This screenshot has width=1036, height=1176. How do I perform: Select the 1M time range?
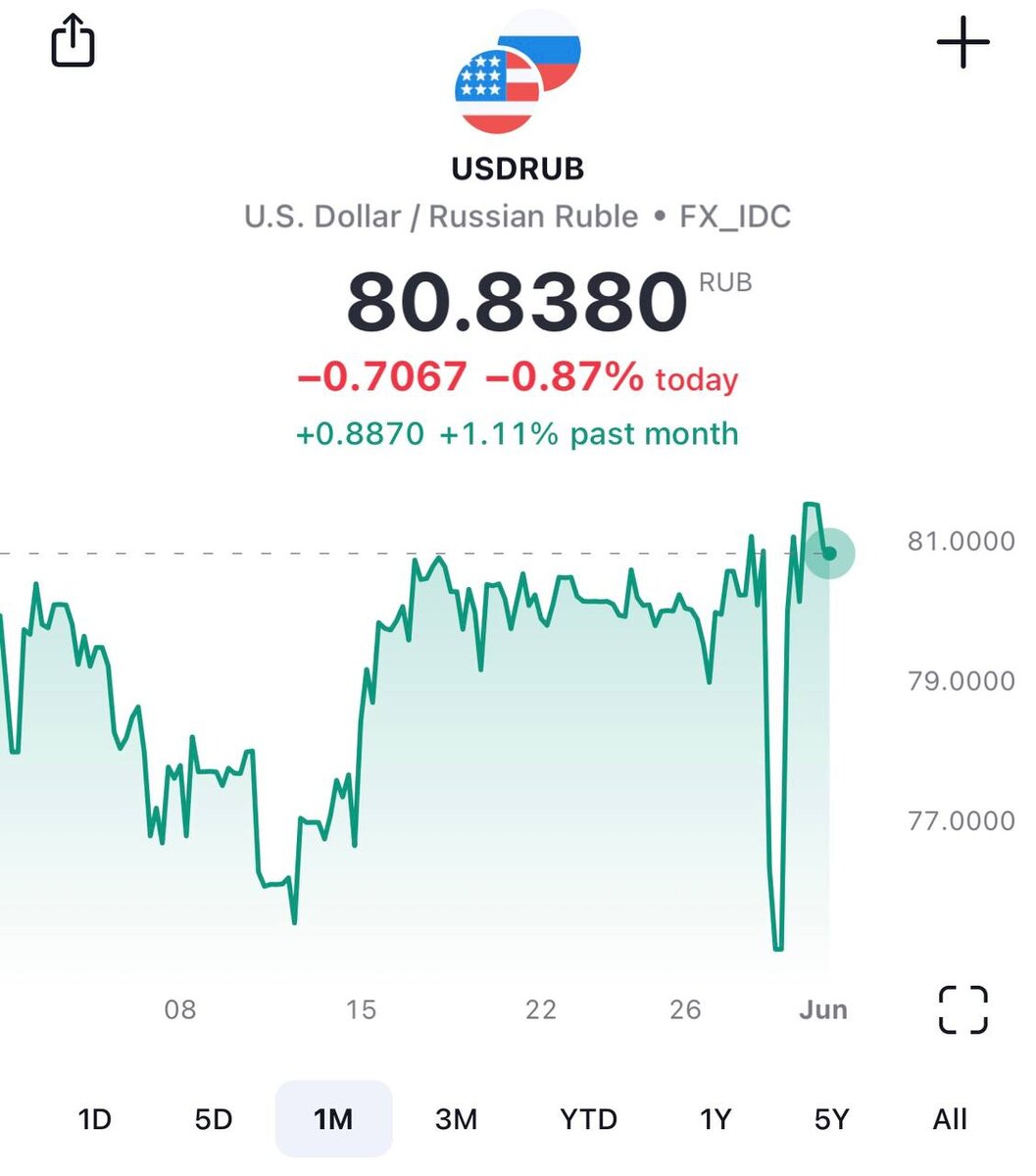pyautogui.click(x=333, y=1118)
